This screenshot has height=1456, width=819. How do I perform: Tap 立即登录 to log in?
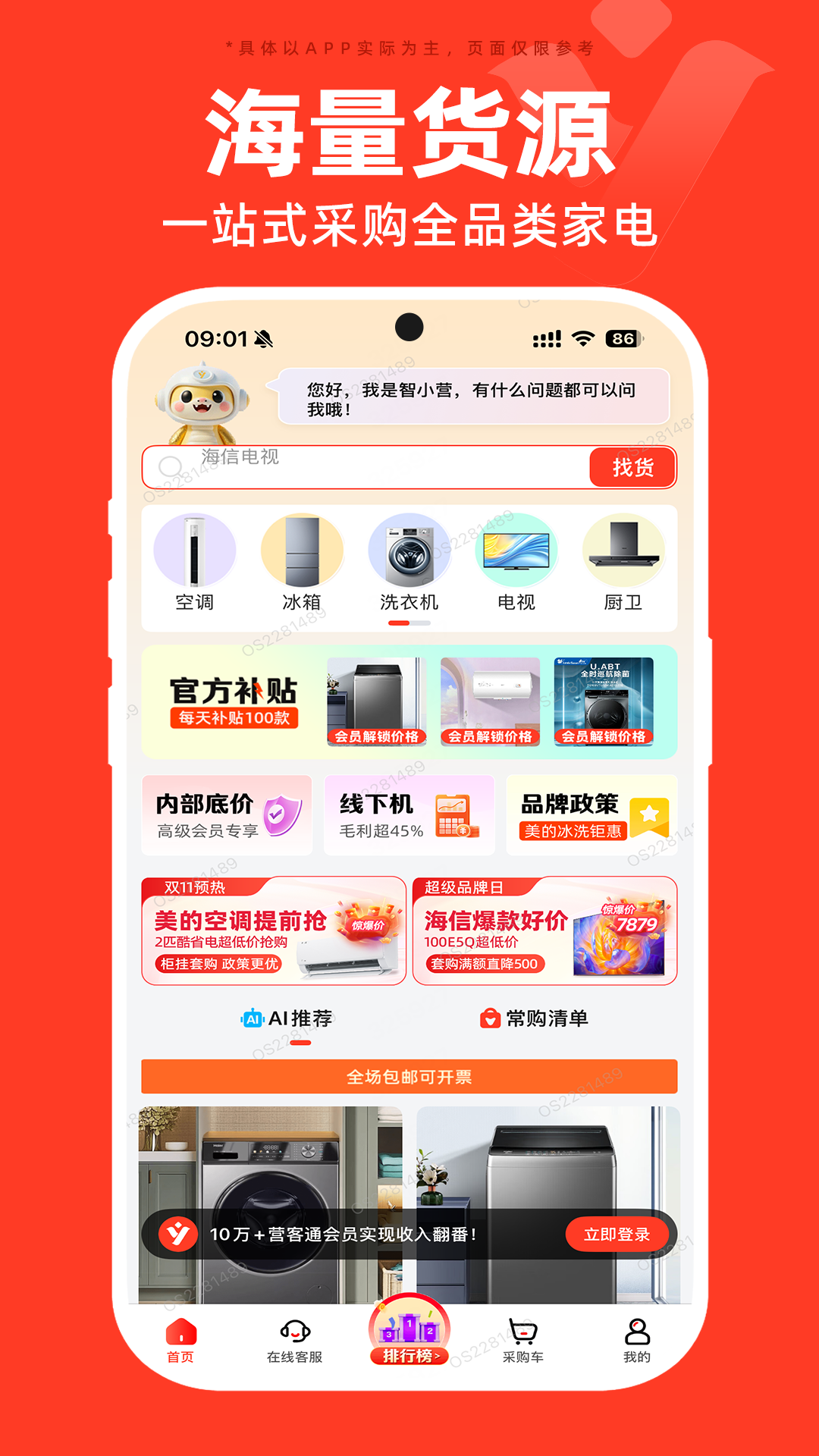[619, 1234]
